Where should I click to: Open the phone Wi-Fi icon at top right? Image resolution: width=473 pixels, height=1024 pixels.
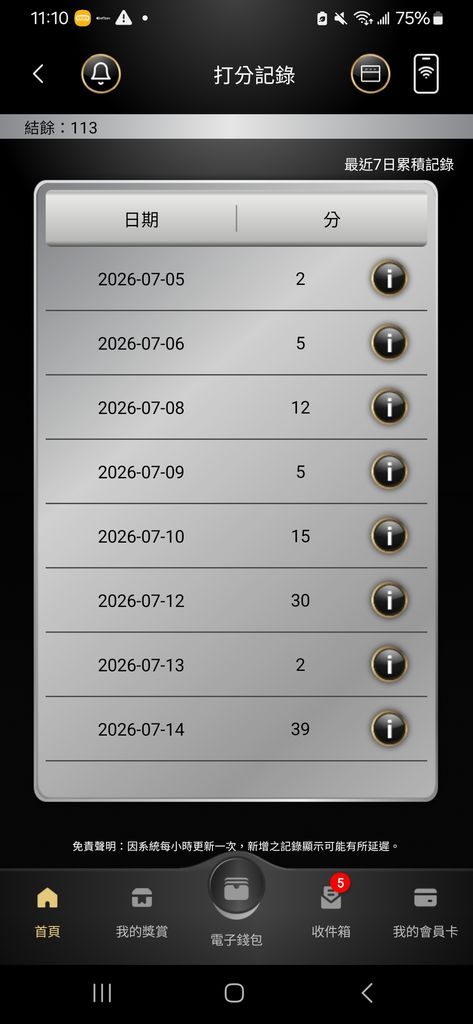tap(426, 74)
